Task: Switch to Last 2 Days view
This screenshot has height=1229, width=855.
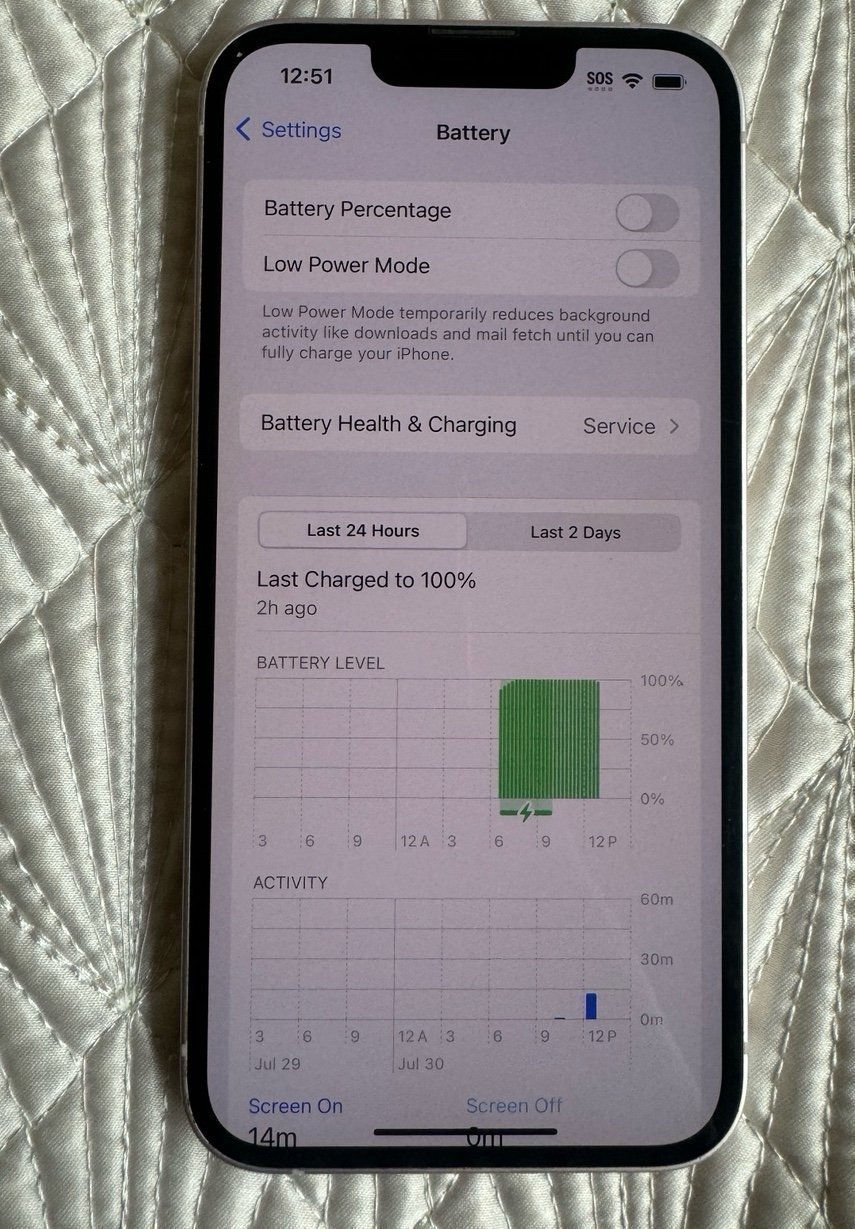Action: click(x=575, y=533)
